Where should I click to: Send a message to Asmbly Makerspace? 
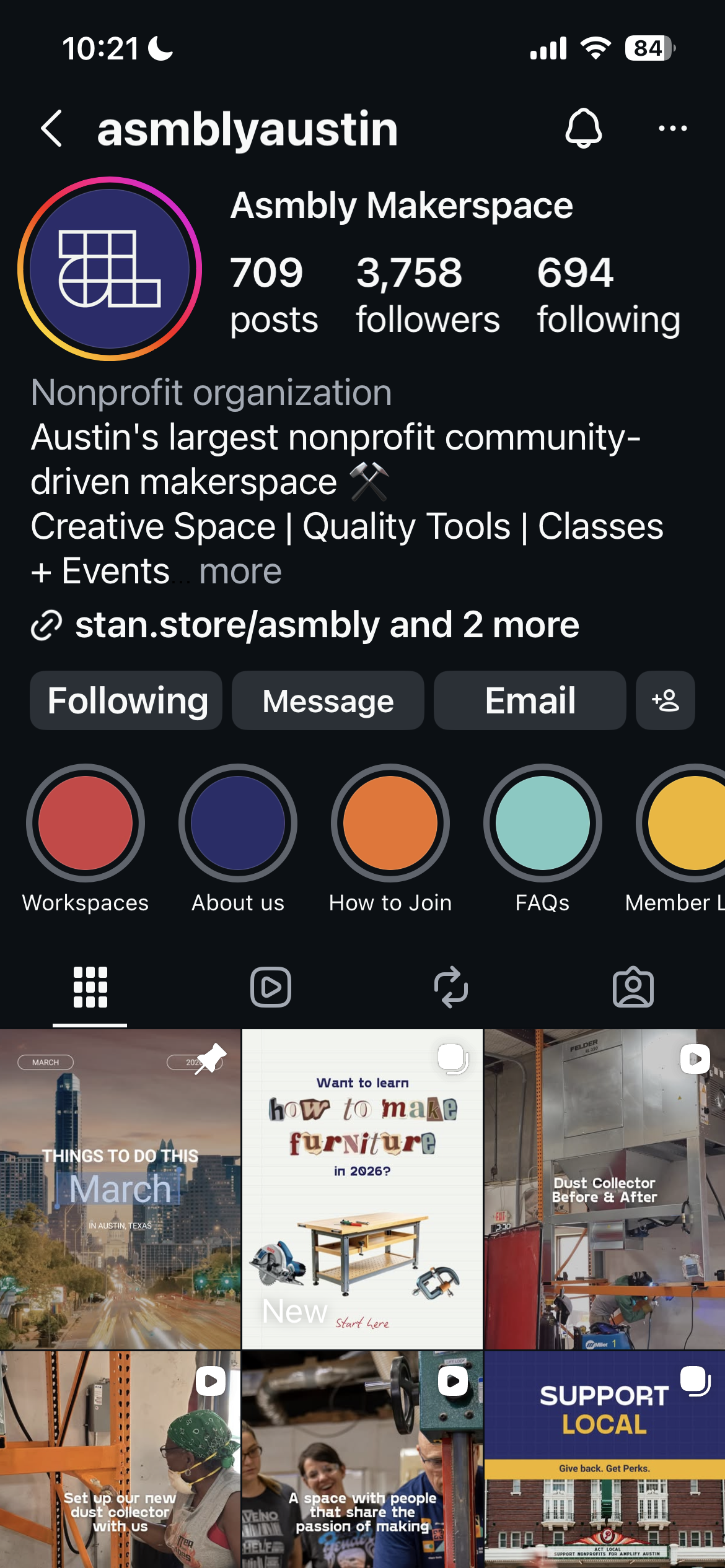point(328,700)
